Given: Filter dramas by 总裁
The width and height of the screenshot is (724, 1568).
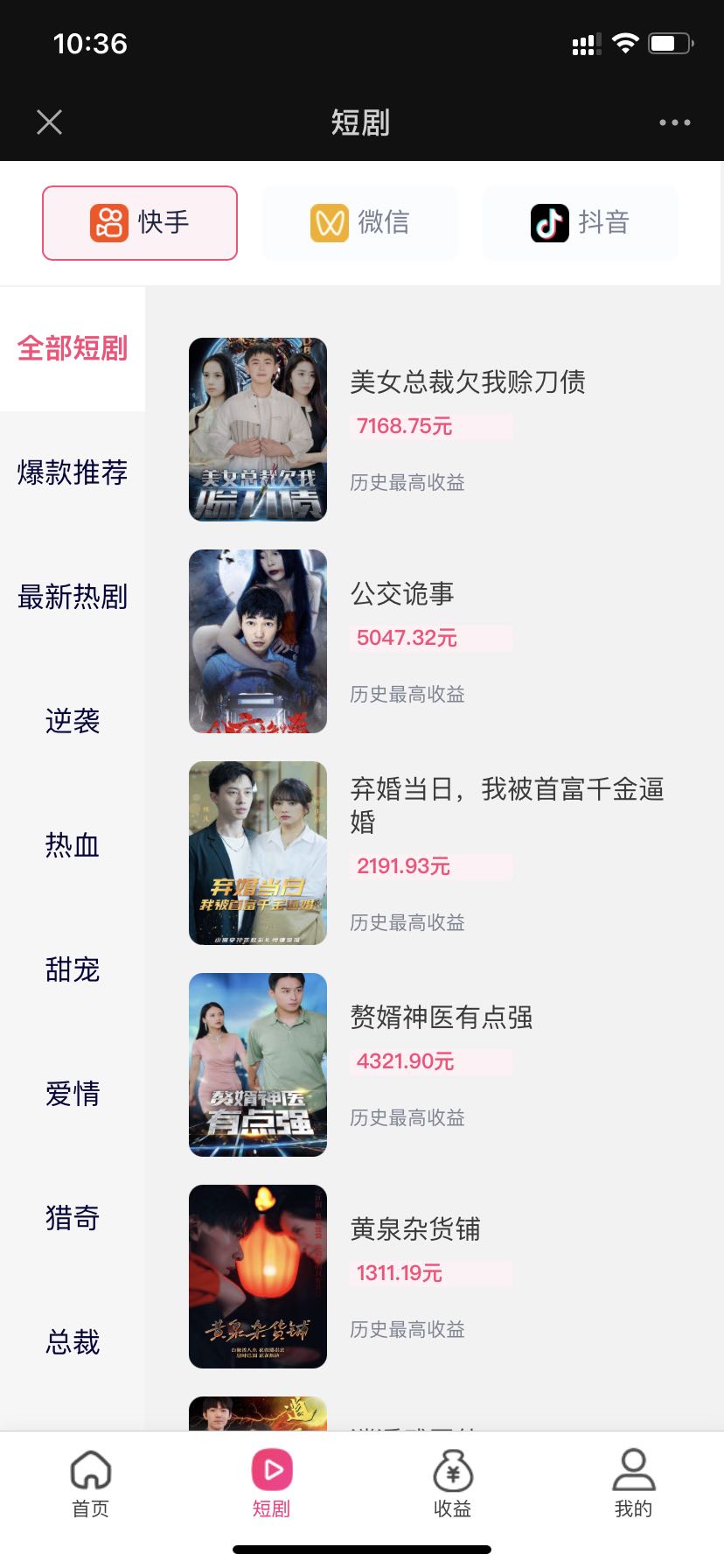Looking at the screenshot, I should tap(73, 1342).
